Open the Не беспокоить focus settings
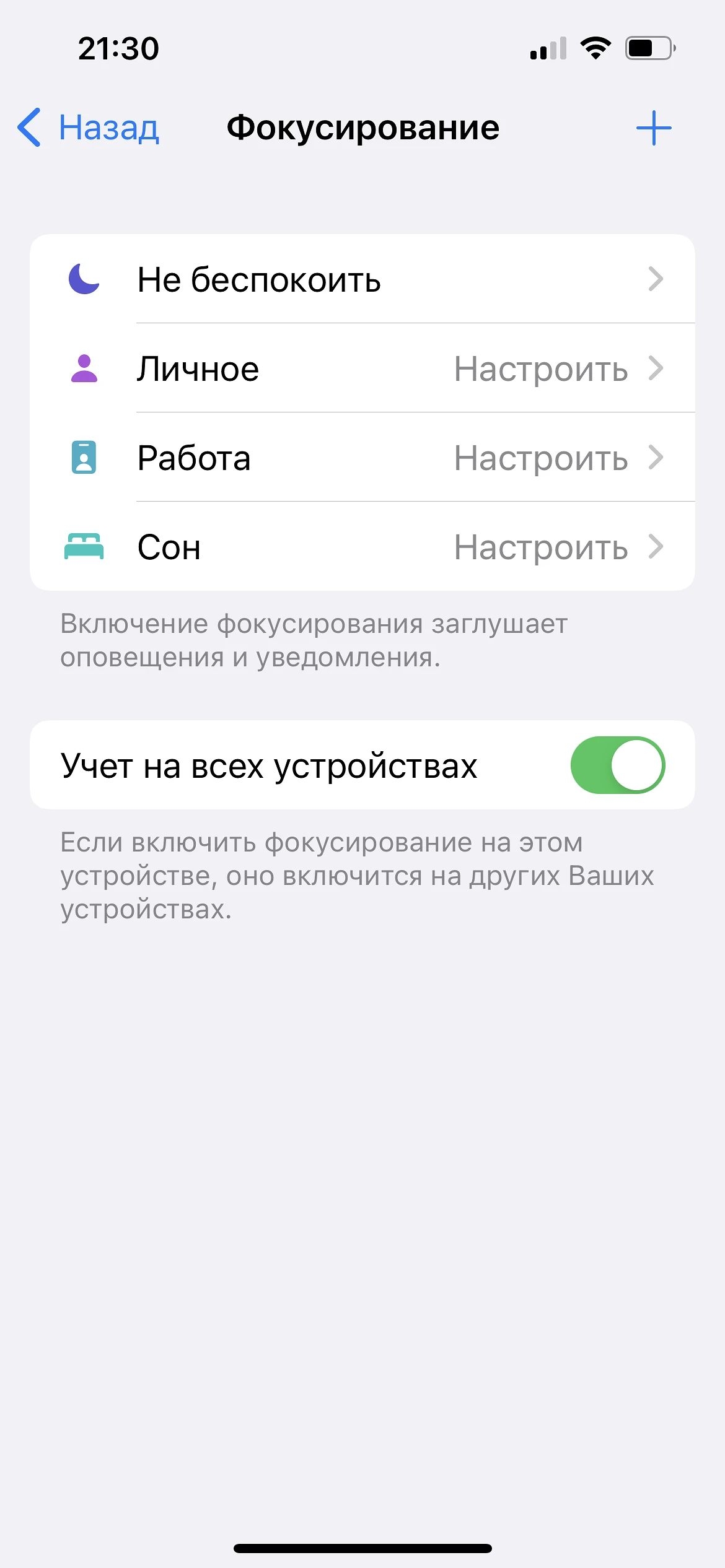 click(362, 279)
